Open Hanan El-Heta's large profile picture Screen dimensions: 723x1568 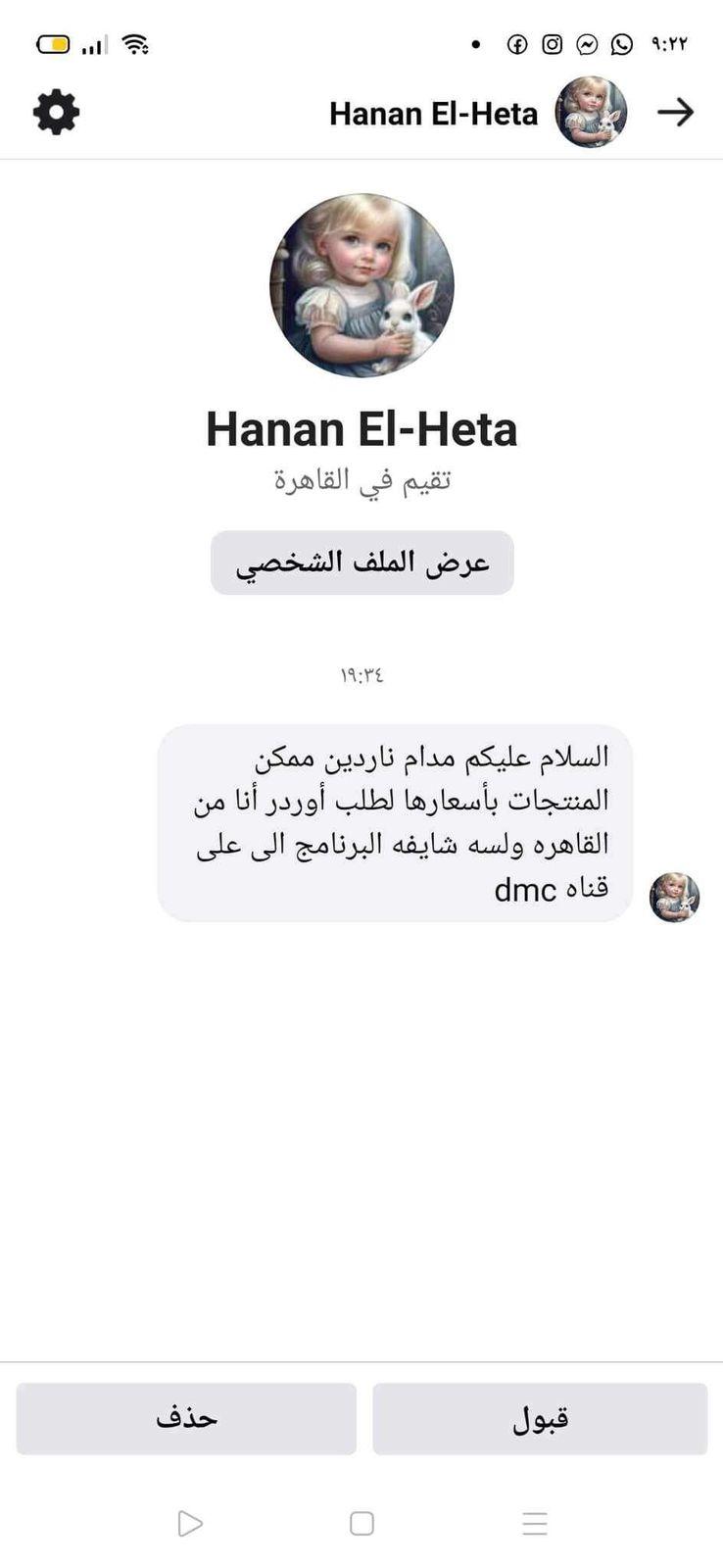pos(361,285)
